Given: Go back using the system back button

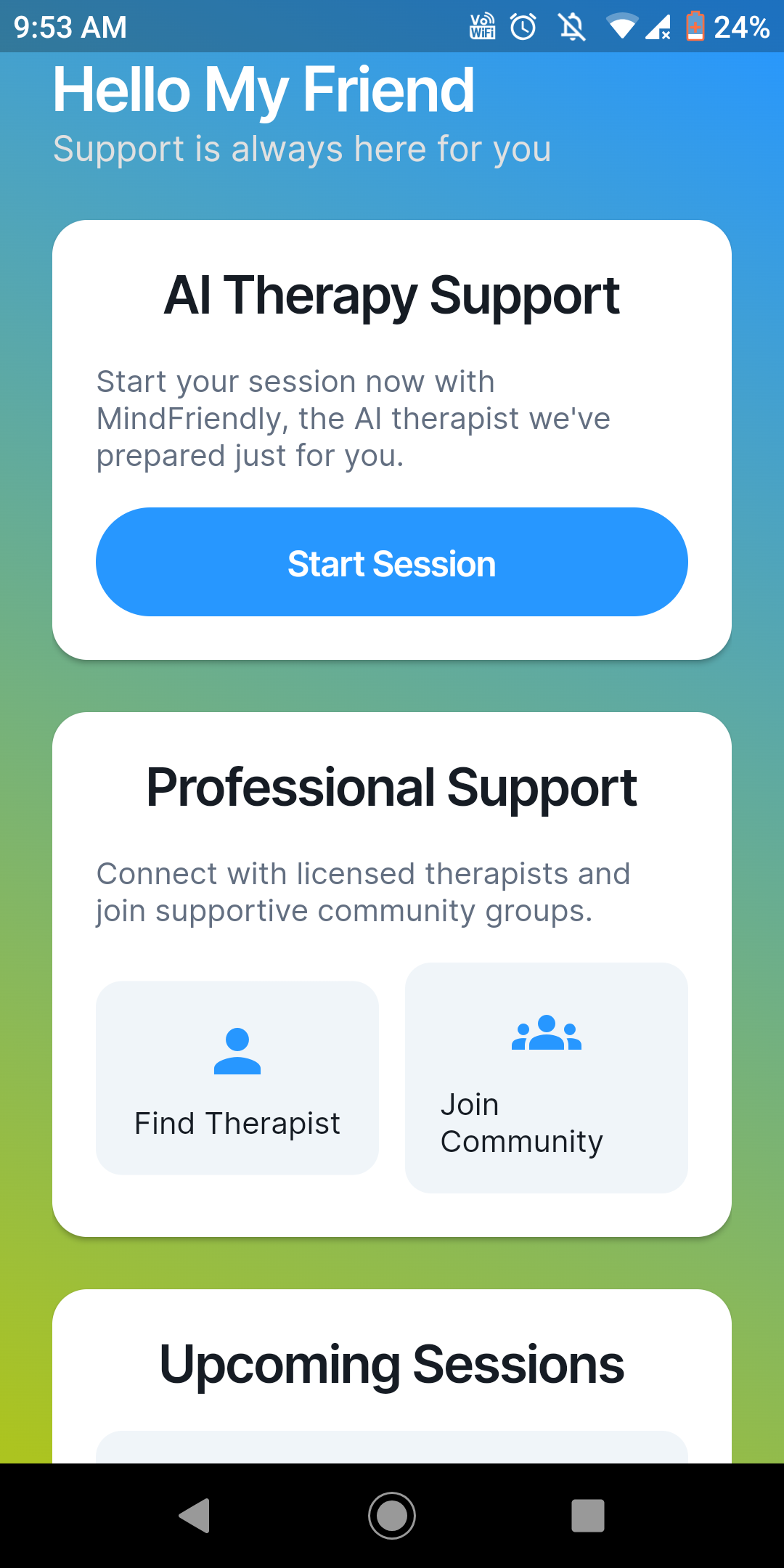Looking at the screenshot, I should (x=195, y=1516).
